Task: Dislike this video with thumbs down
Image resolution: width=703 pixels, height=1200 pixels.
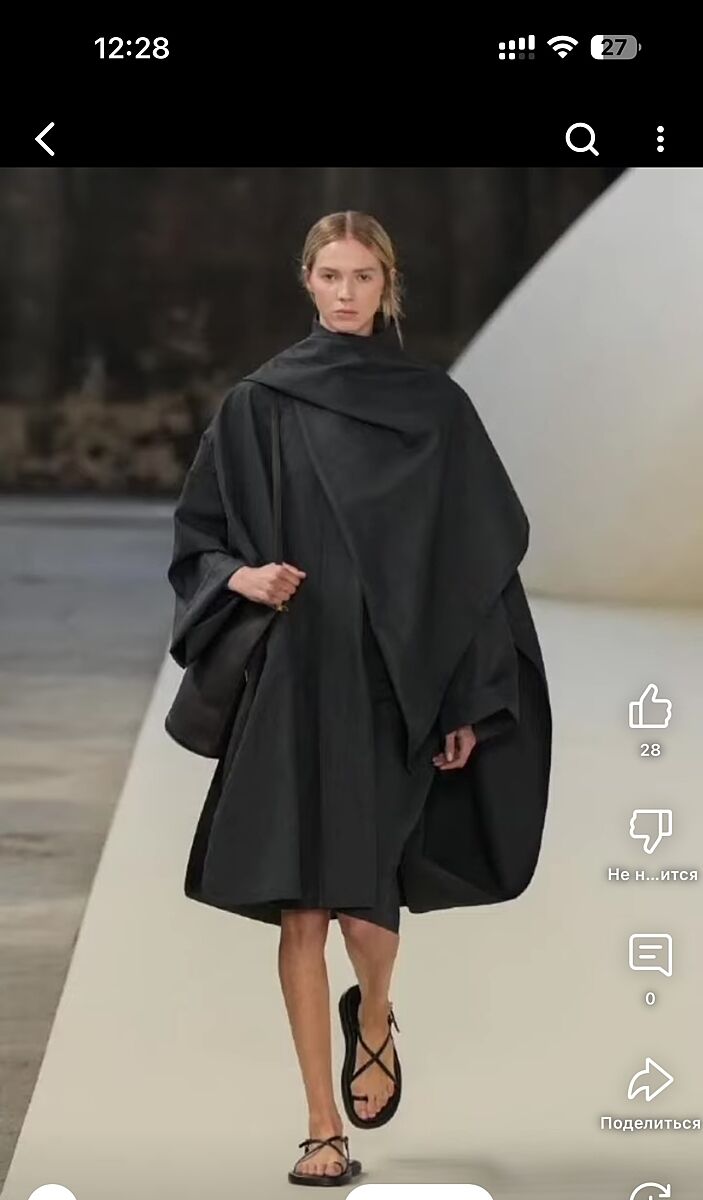Action: pos(650,832)
